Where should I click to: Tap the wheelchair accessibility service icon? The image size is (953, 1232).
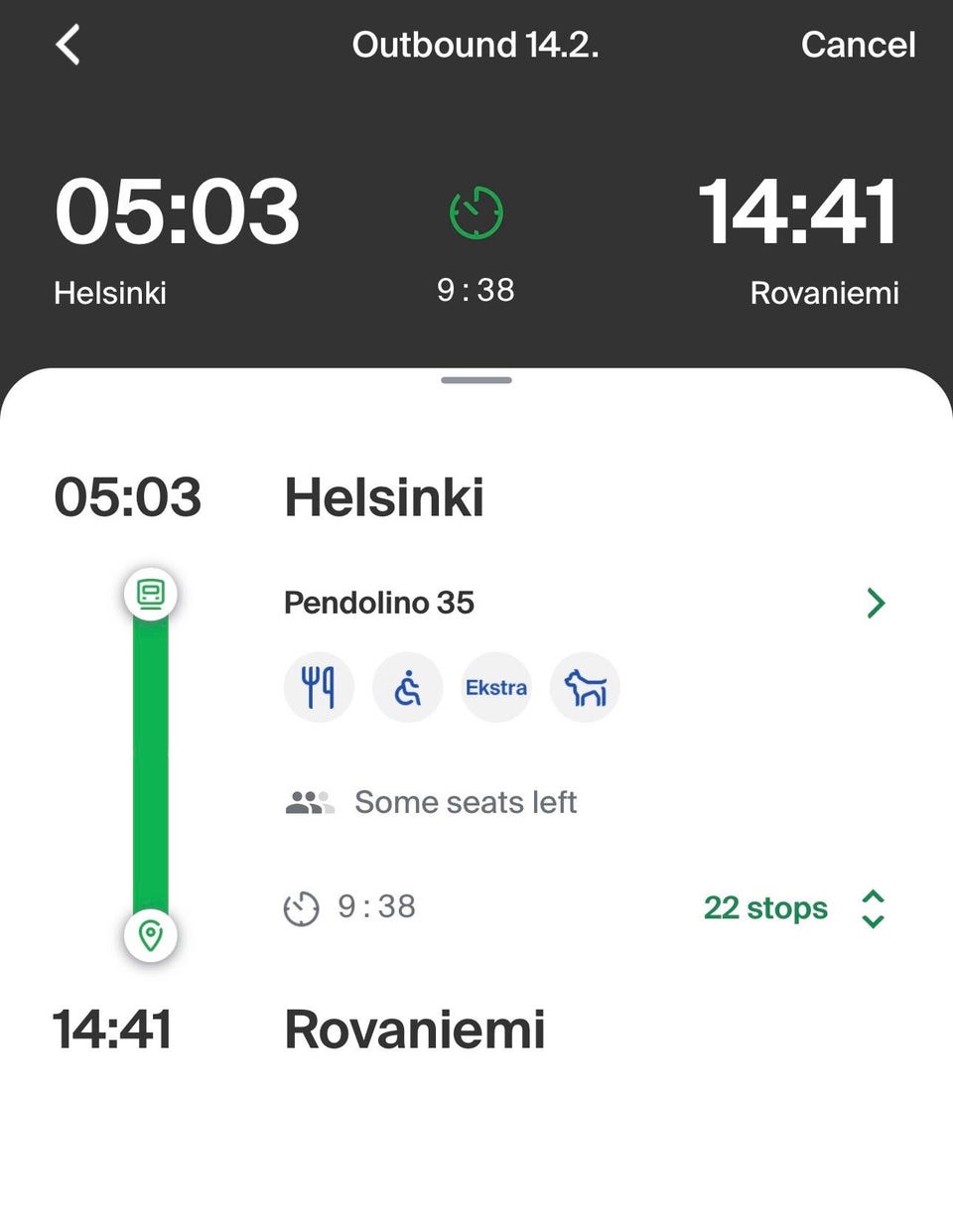pyautogui.click(x=407, y=688)
